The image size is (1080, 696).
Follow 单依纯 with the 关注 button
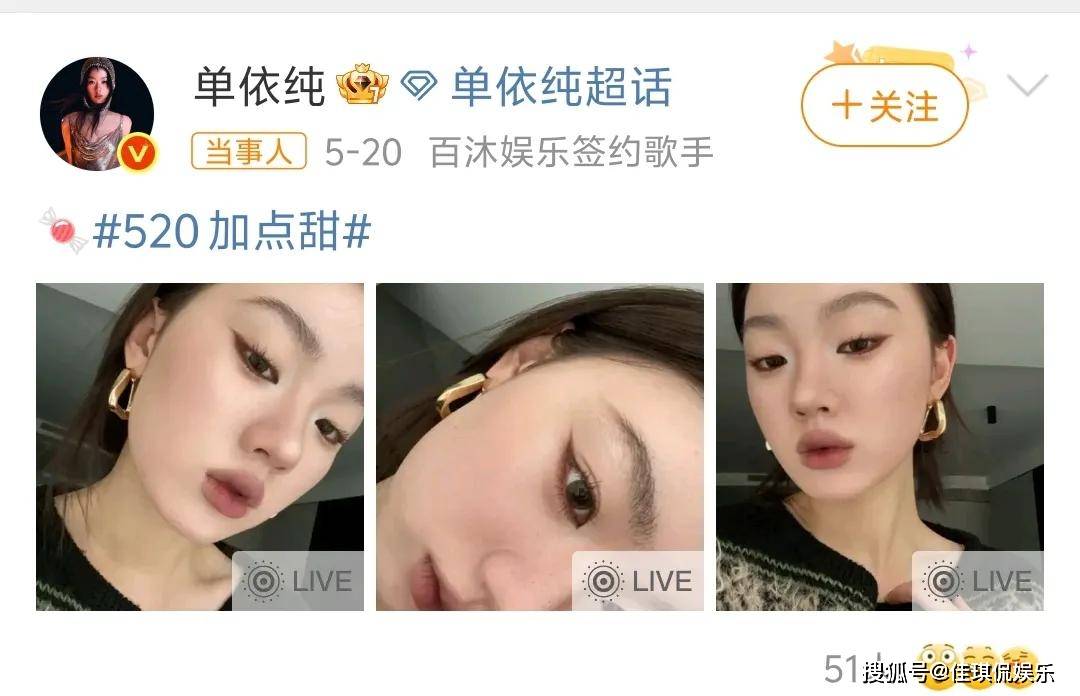[885, 106]
